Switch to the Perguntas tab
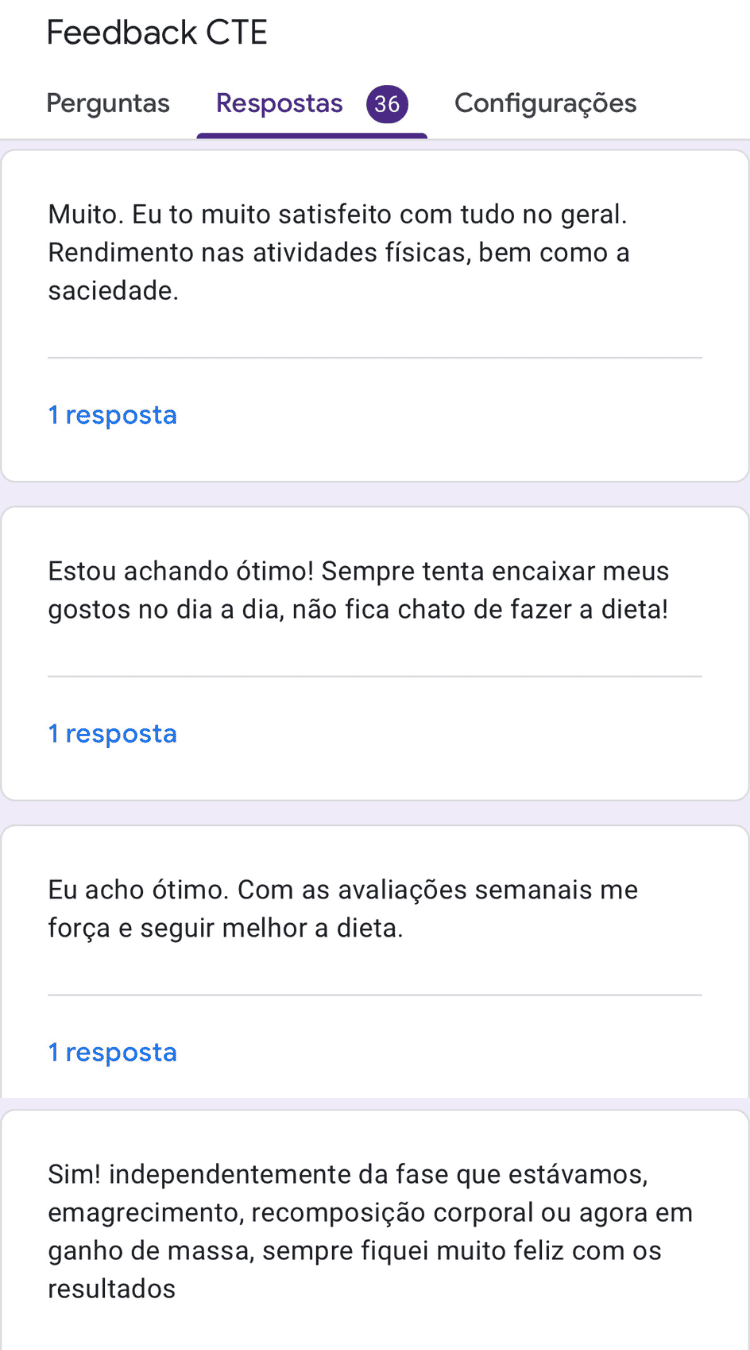 point(108,104)
